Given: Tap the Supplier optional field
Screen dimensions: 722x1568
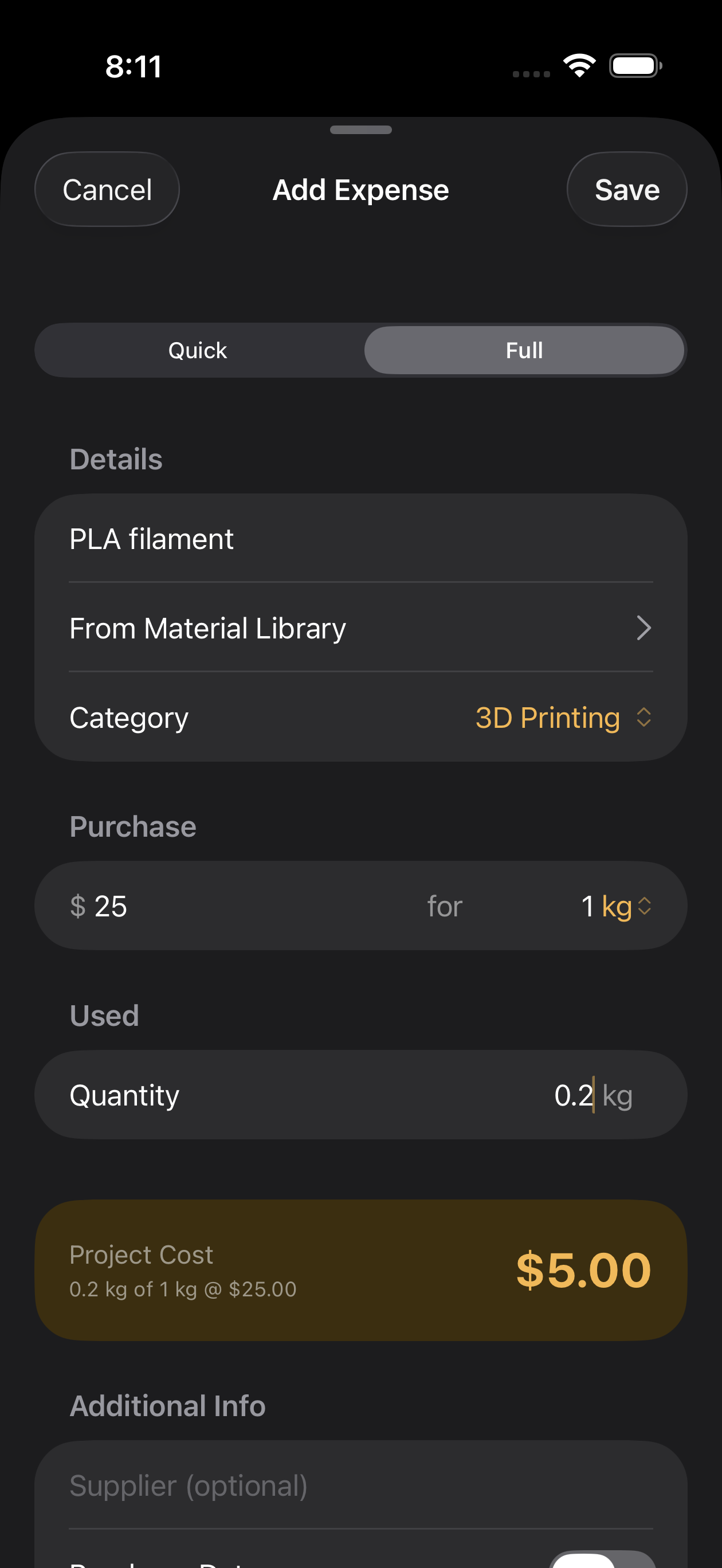Looking at the screenshot, I should click(187, 1485).
